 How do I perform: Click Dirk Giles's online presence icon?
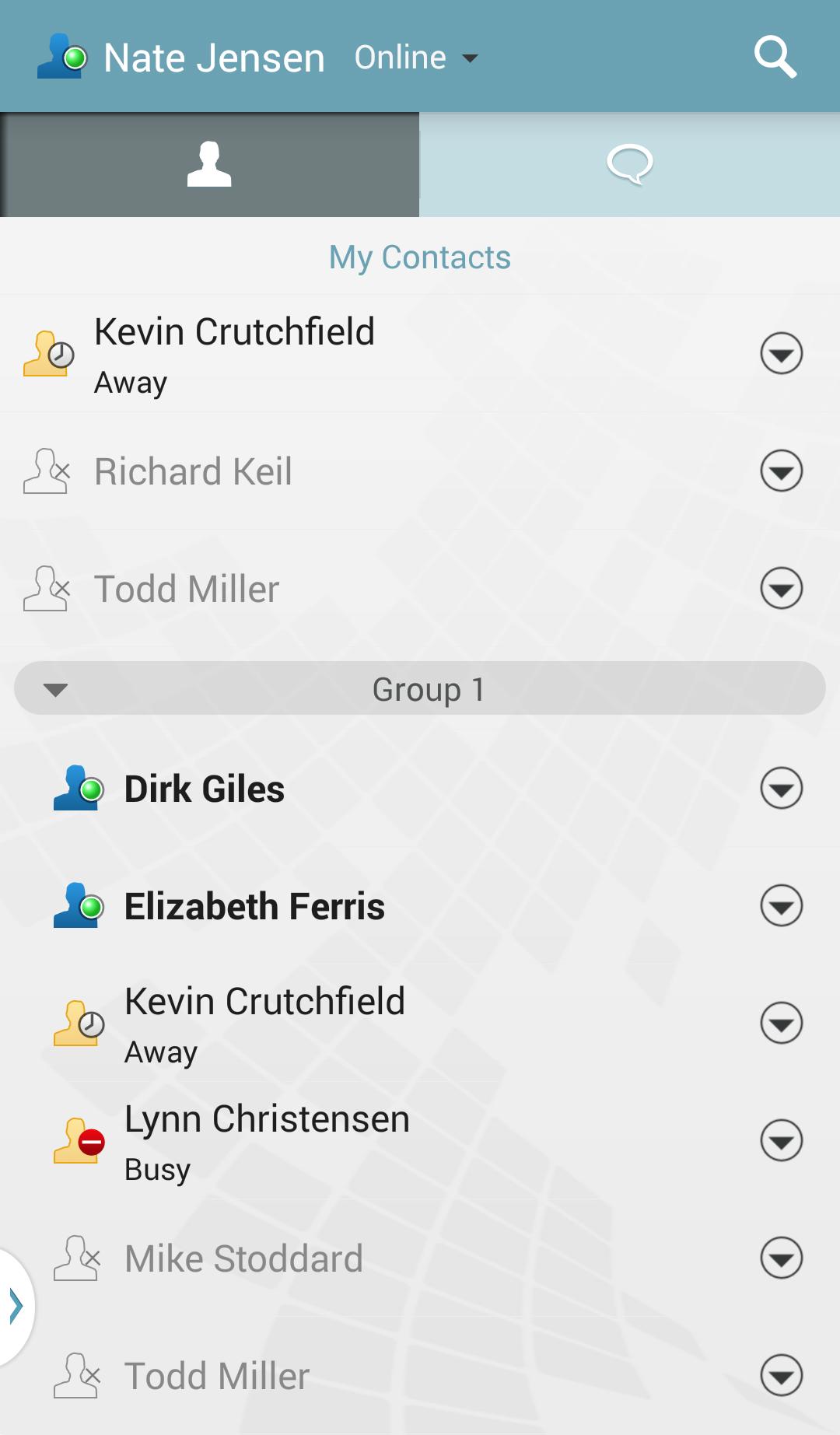(x=78, y=788)
